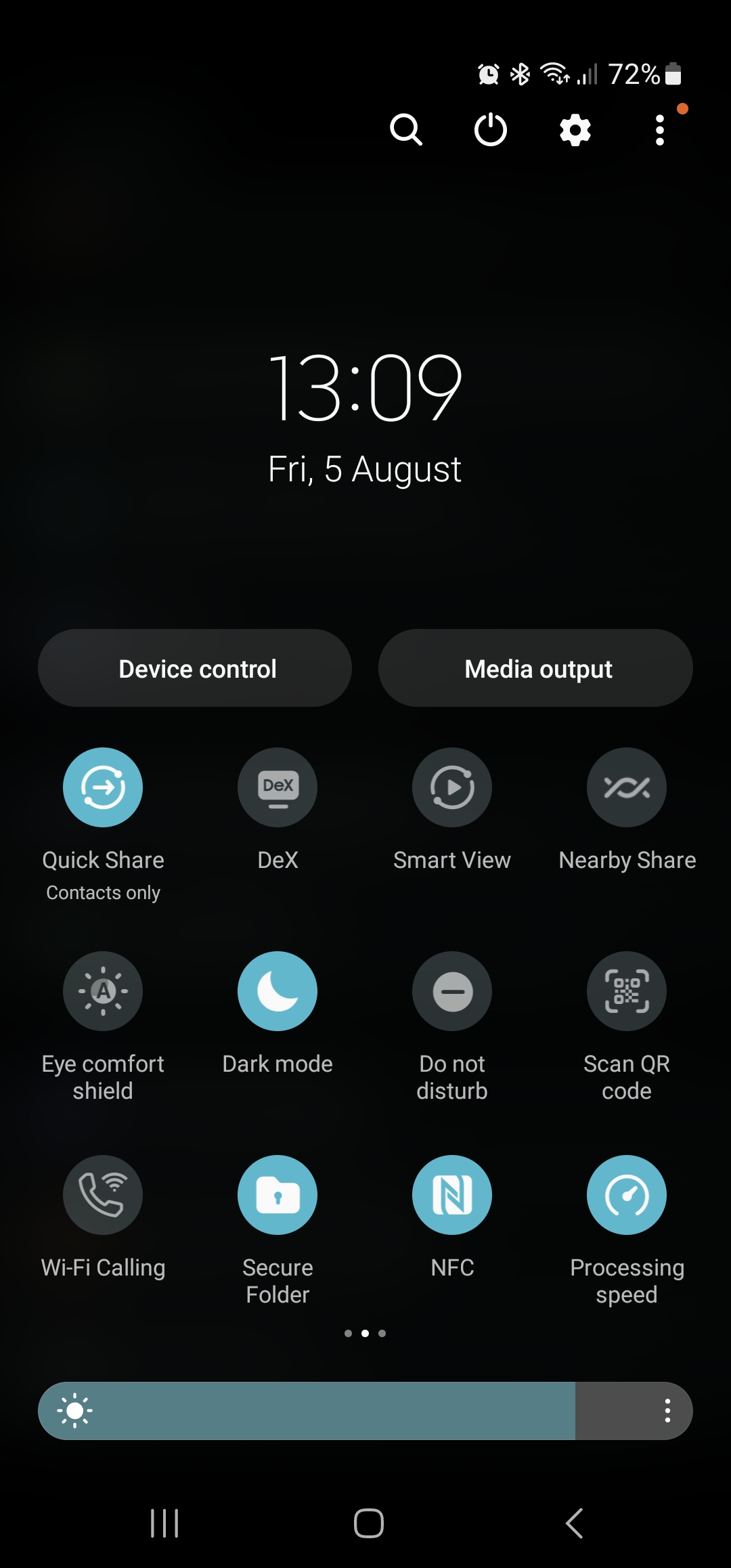Turn on Do not disturb
Viewport: 731px width, 1568px height.
point(452,991)
